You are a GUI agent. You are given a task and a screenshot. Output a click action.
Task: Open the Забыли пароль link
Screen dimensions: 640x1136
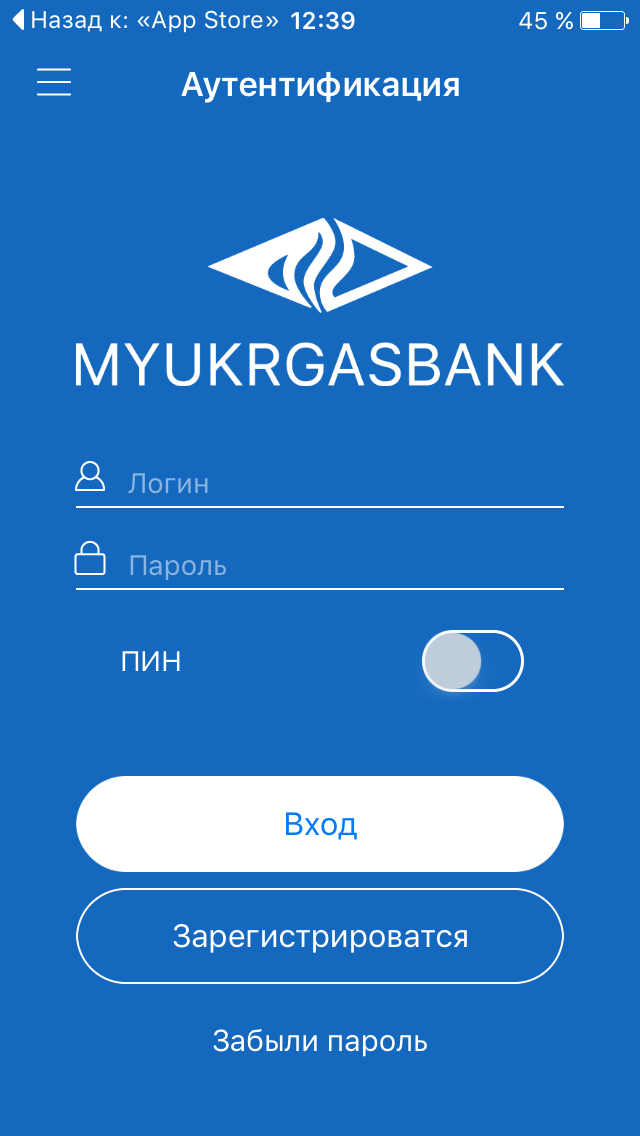click(320, 1041)
